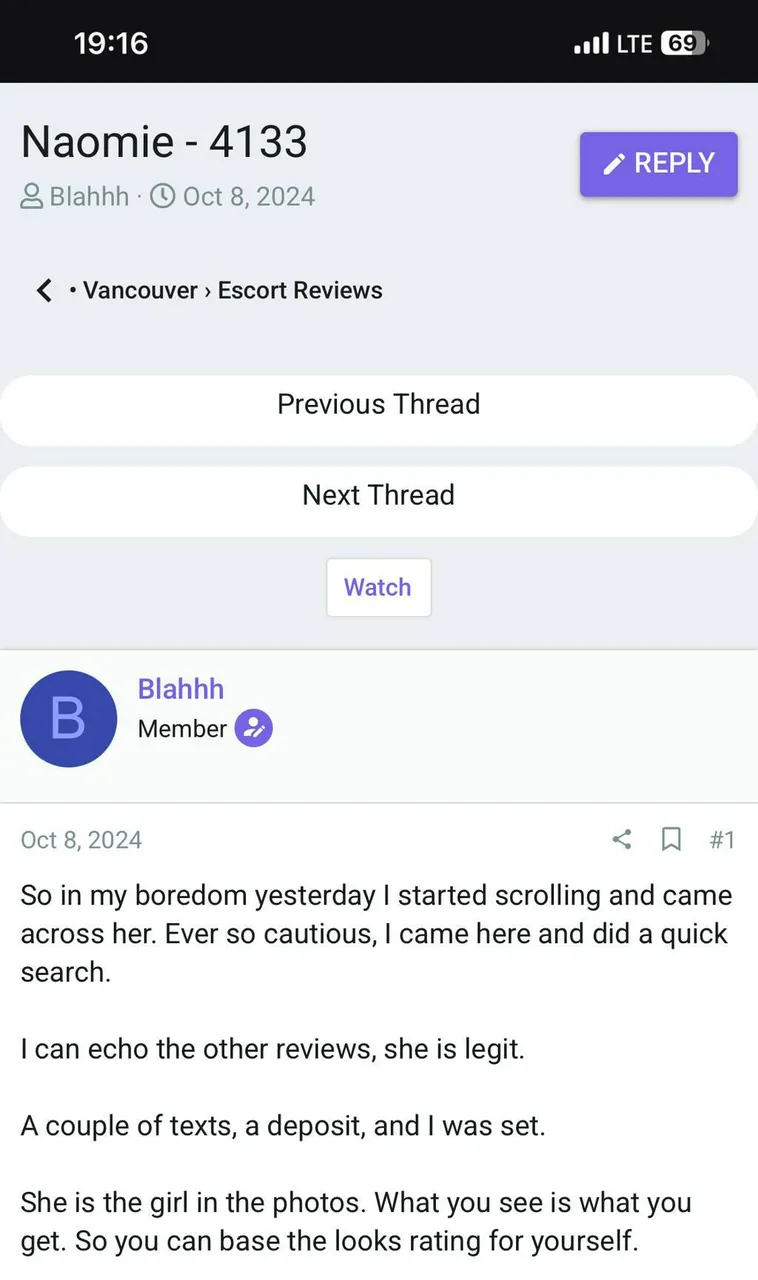Tap the Reply button
Image resolution: width=758 pixels, height=1280 pixels.
coord(658,164)
